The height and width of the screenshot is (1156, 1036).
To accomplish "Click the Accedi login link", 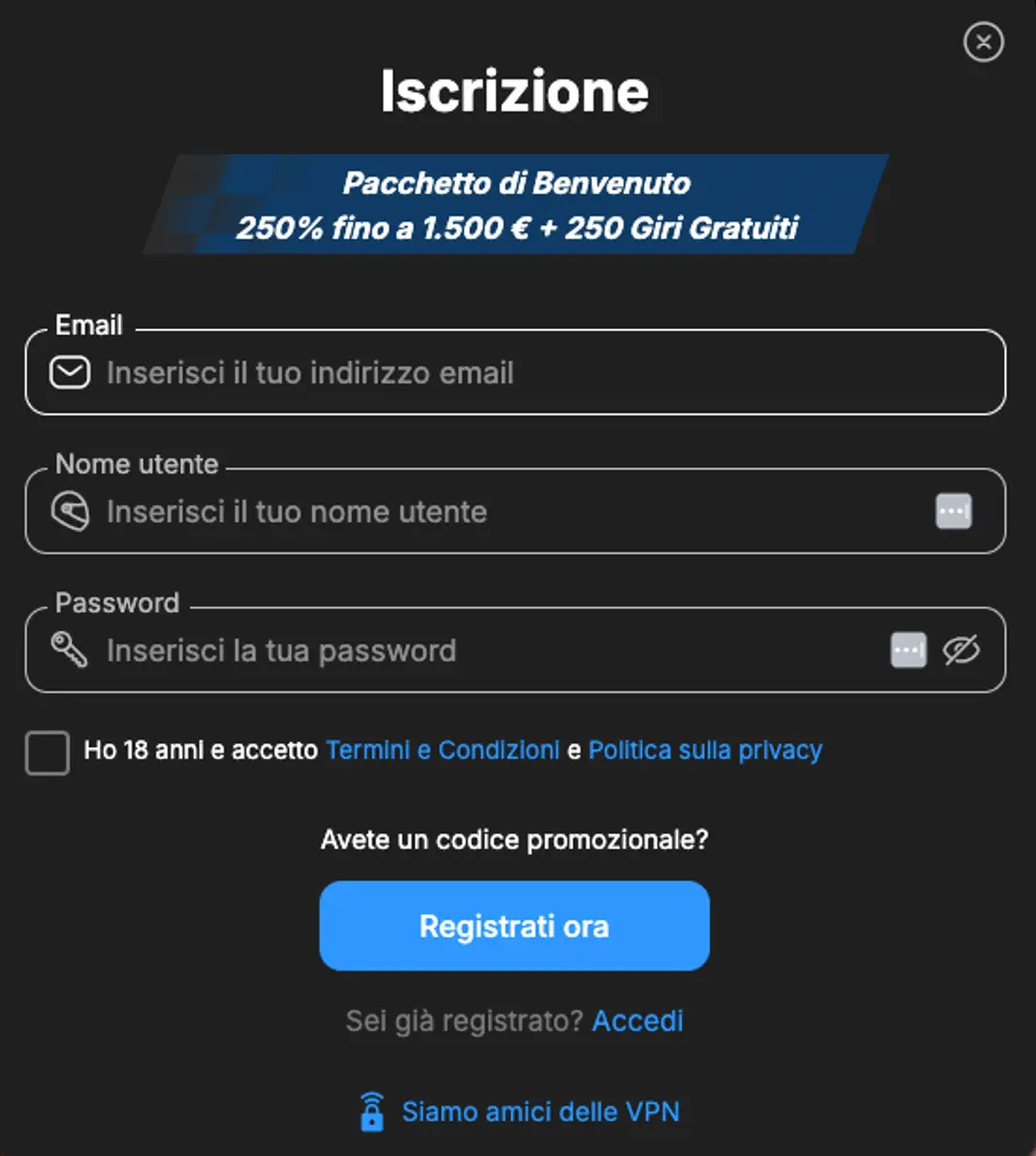I will pos(637,1021).
